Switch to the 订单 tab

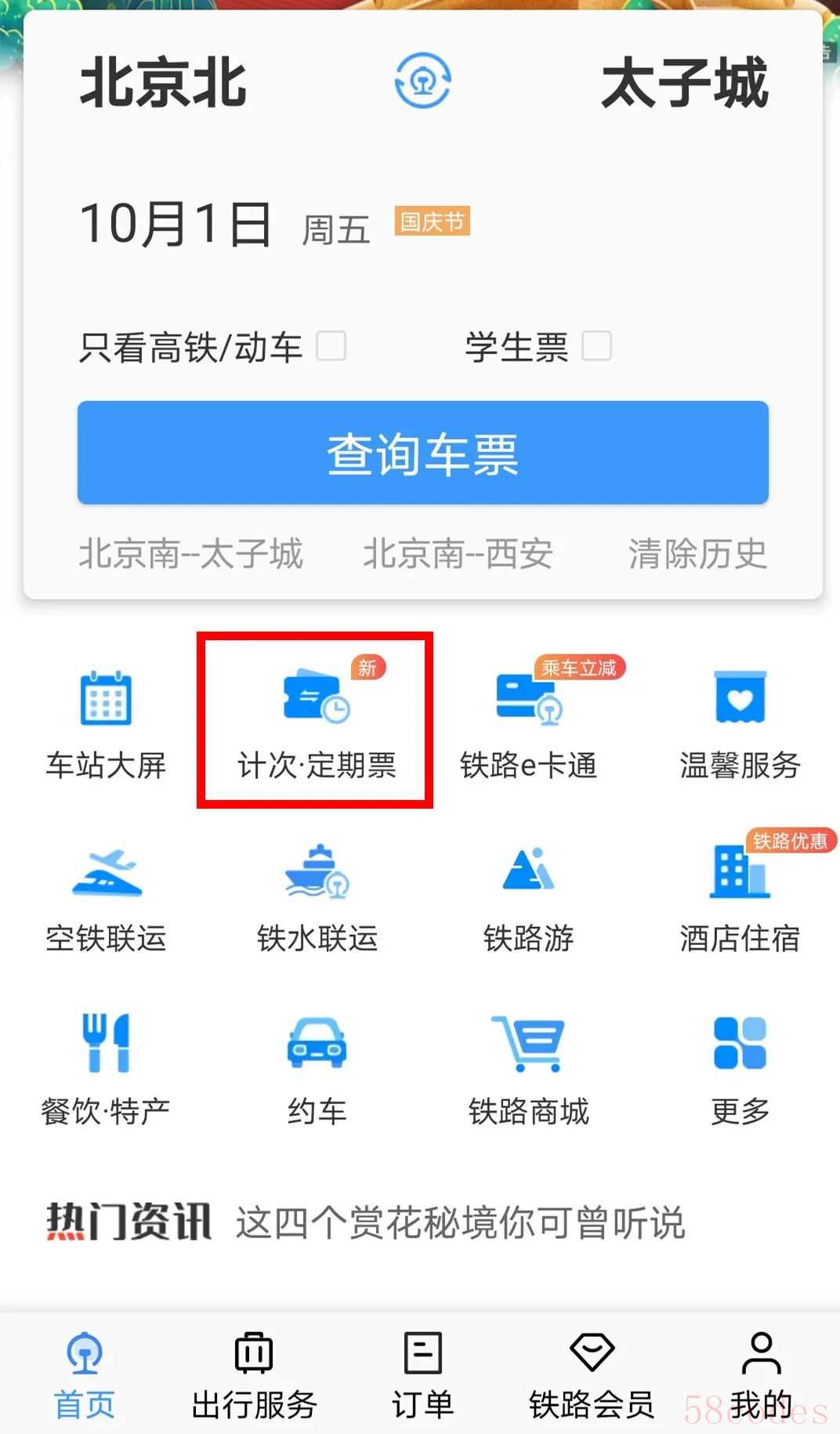coord(422,1376)
